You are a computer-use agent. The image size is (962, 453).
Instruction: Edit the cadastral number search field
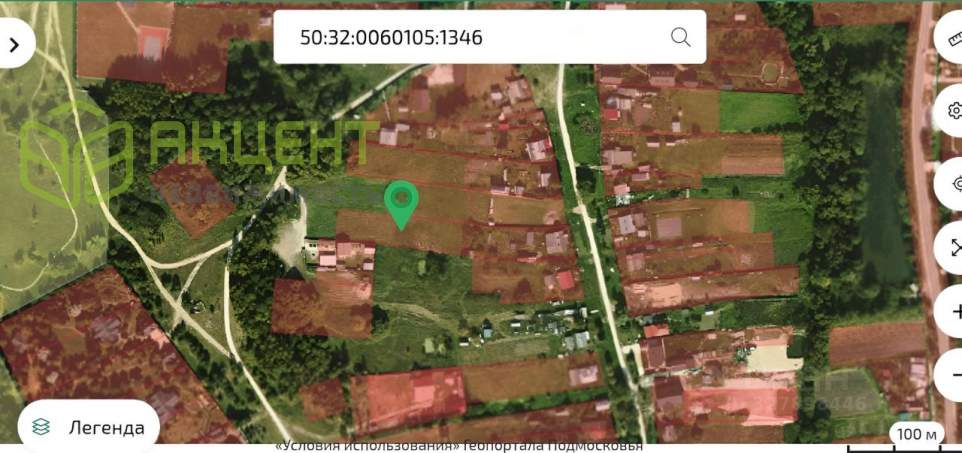coord(470,38)
